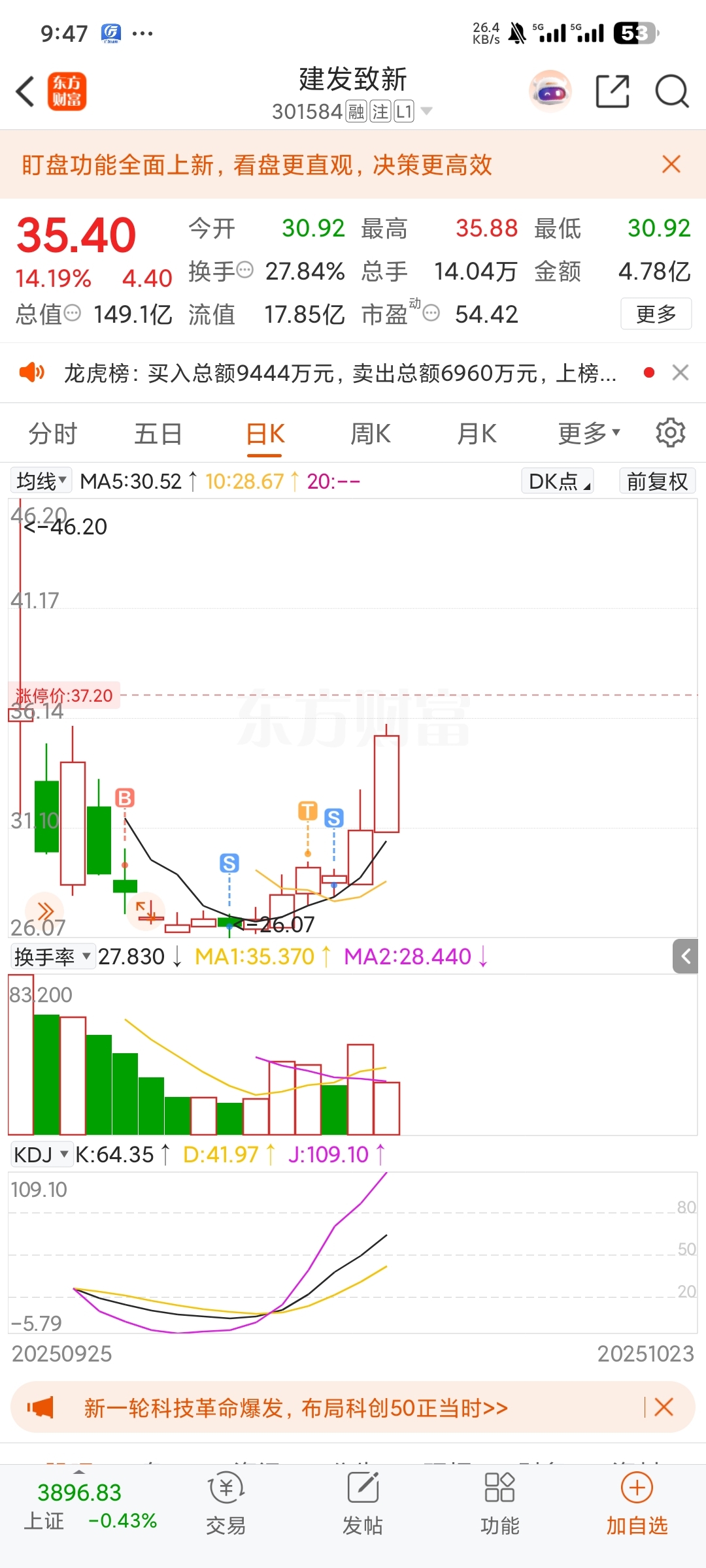
Task: Open 换手率 indicator dropdown
Action: (x=52, y=956)
